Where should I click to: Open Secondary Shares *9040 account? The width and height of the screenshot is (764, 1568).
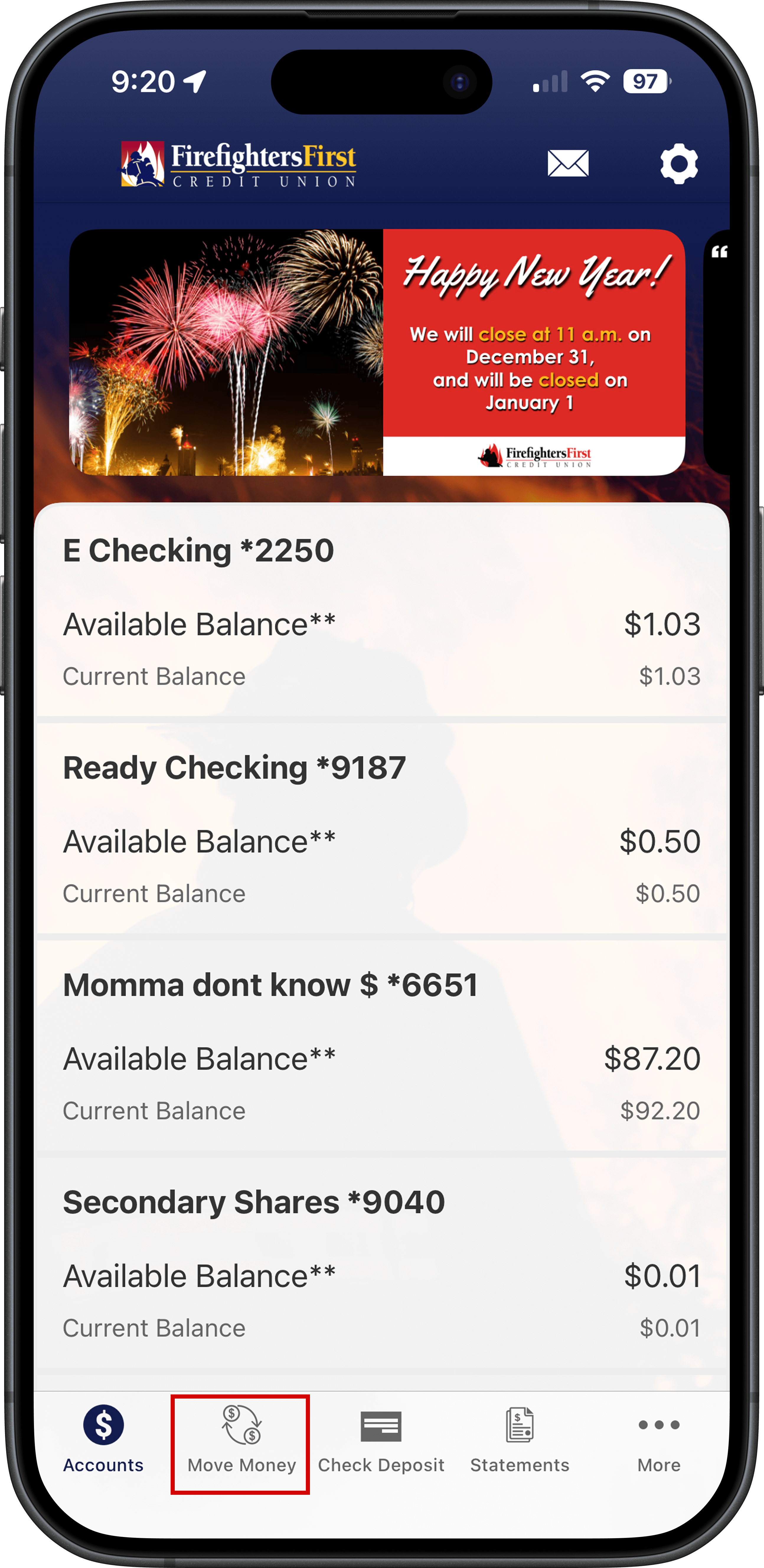pos(382,1262)
